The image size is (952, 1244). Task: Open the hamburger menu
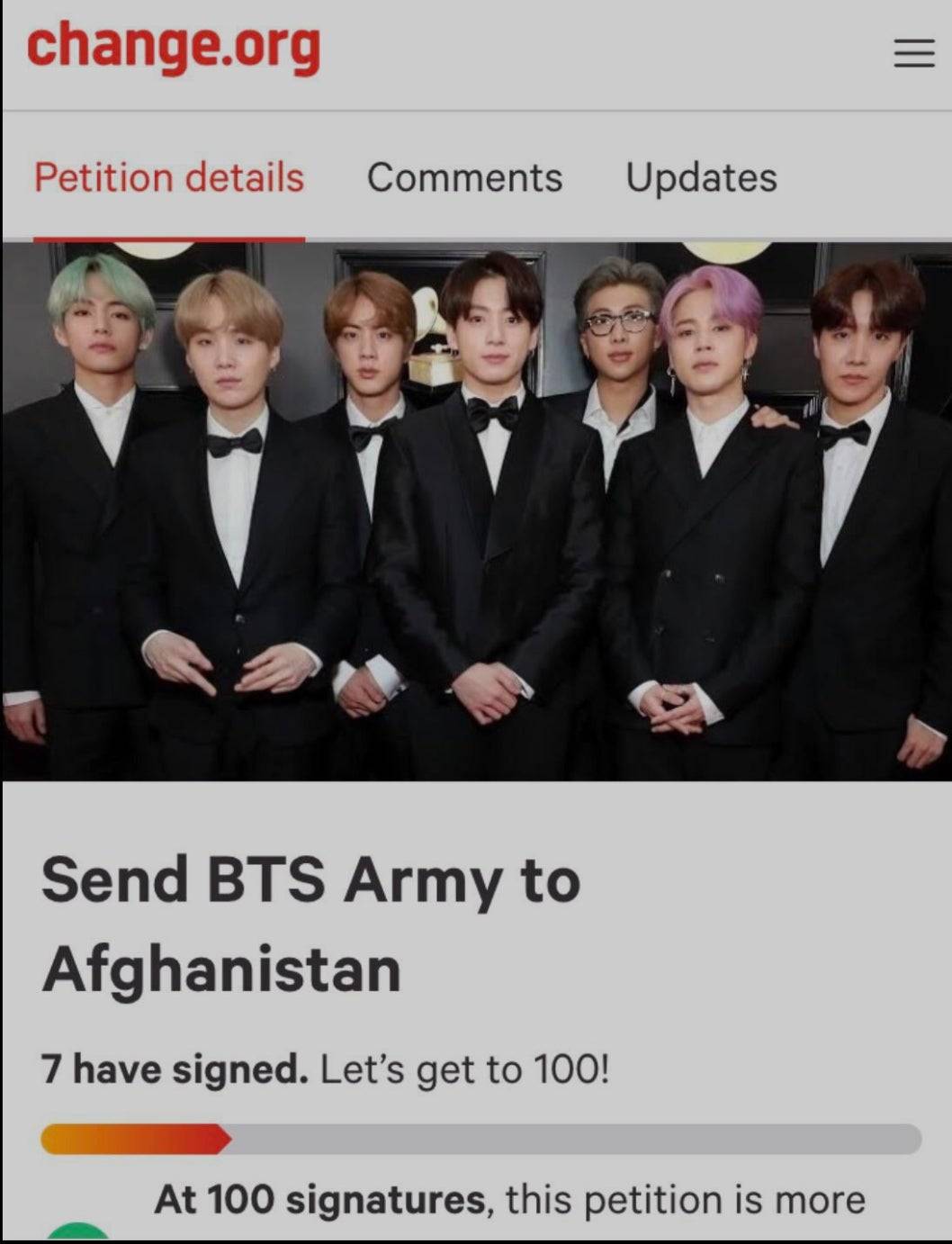coord(913,54)
